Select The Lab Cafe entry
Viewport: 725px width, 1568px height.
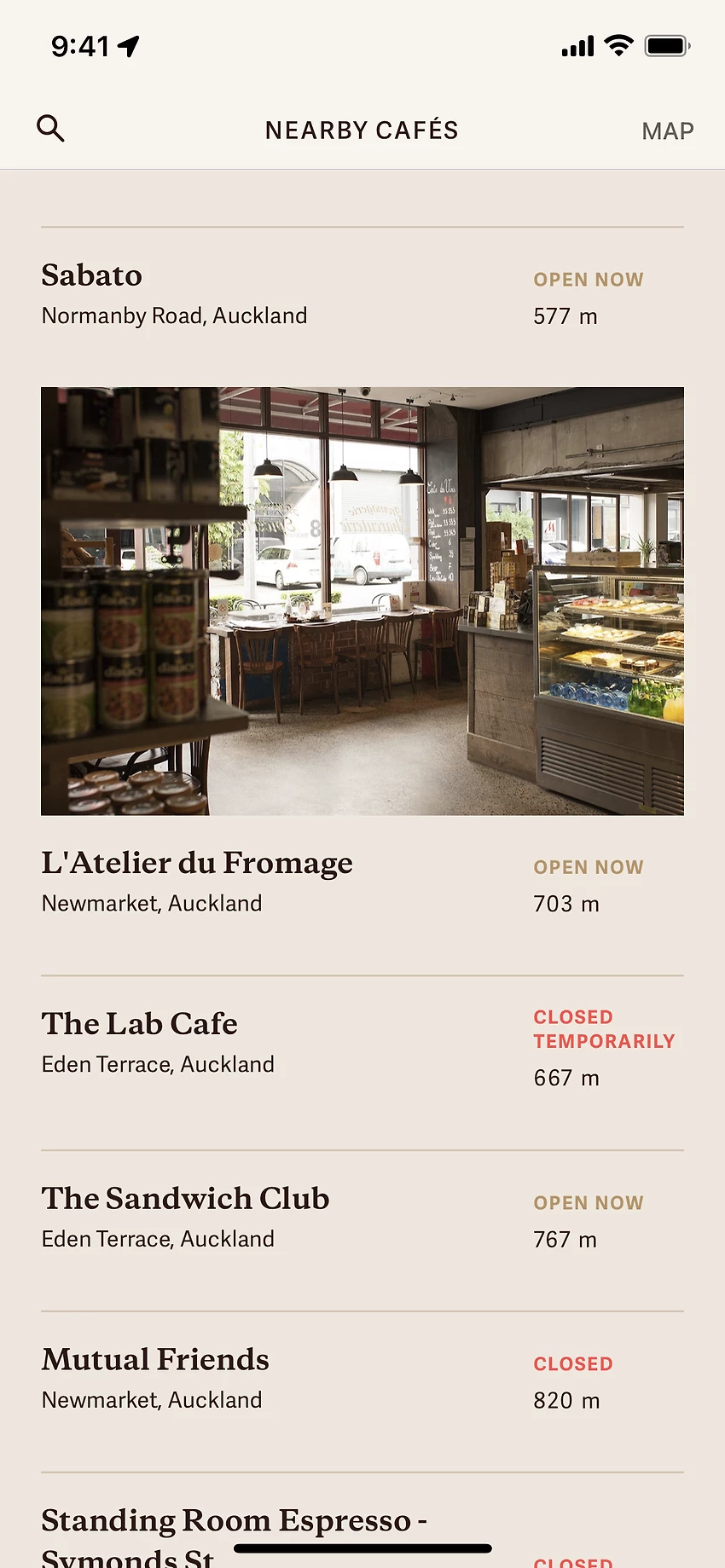coord(140,1024)
